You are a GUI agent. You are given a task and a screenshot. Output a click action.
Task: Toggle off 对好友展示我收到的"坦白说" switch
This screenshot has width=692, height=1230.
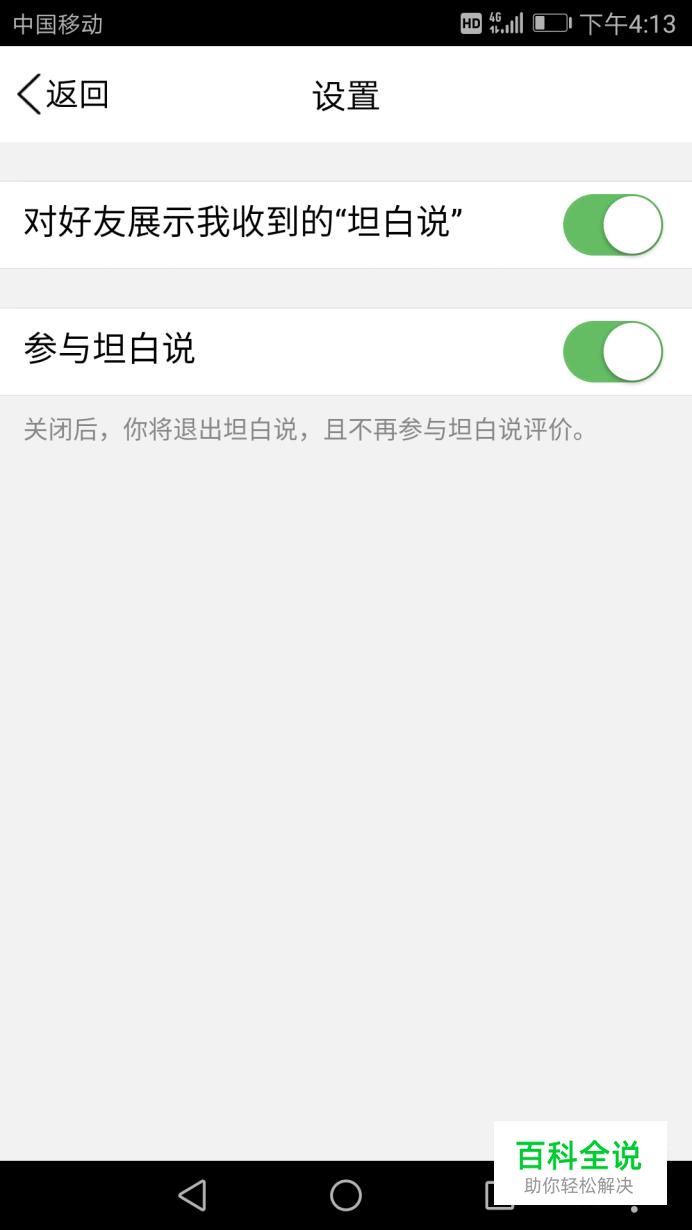click(613, 225)
